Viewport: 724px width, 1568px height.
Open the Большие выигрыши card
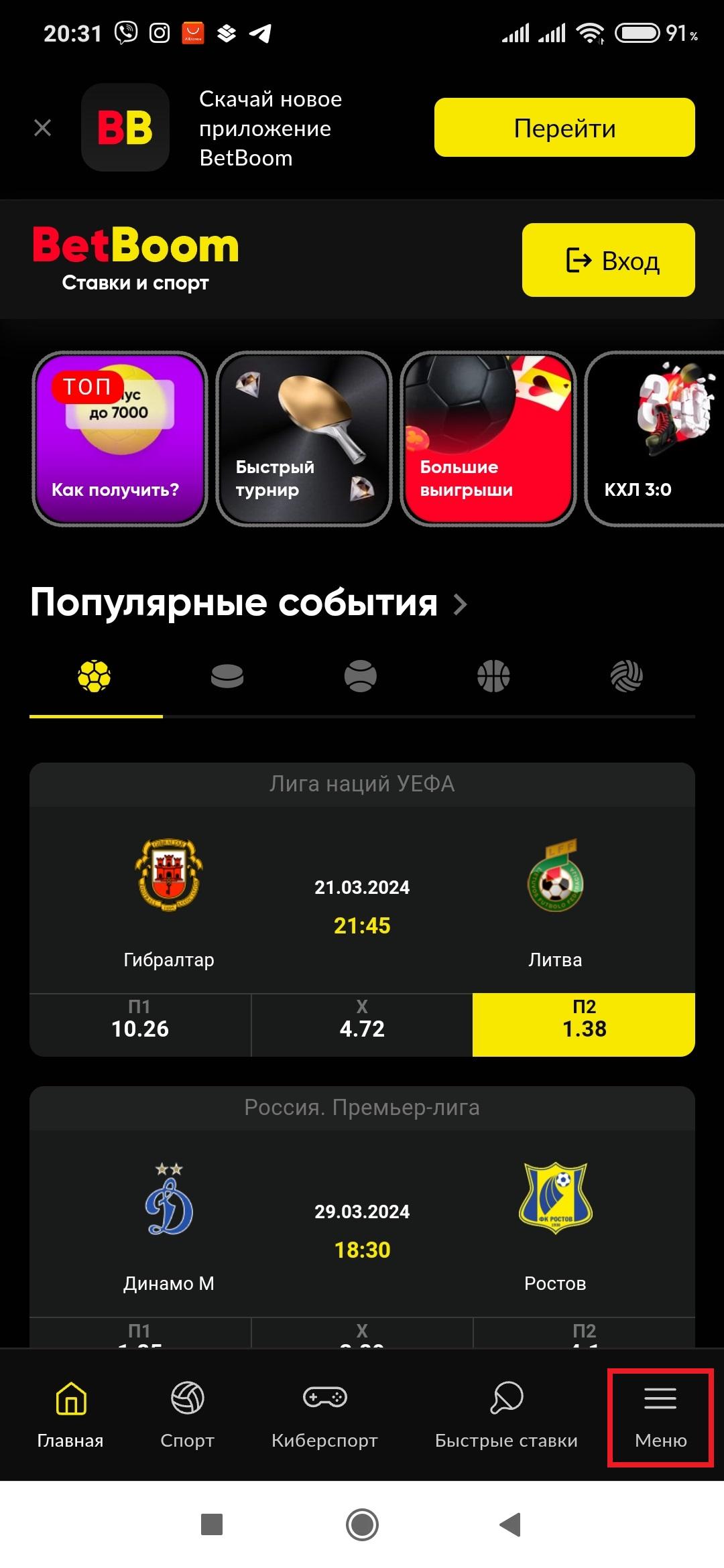[488, 439]
